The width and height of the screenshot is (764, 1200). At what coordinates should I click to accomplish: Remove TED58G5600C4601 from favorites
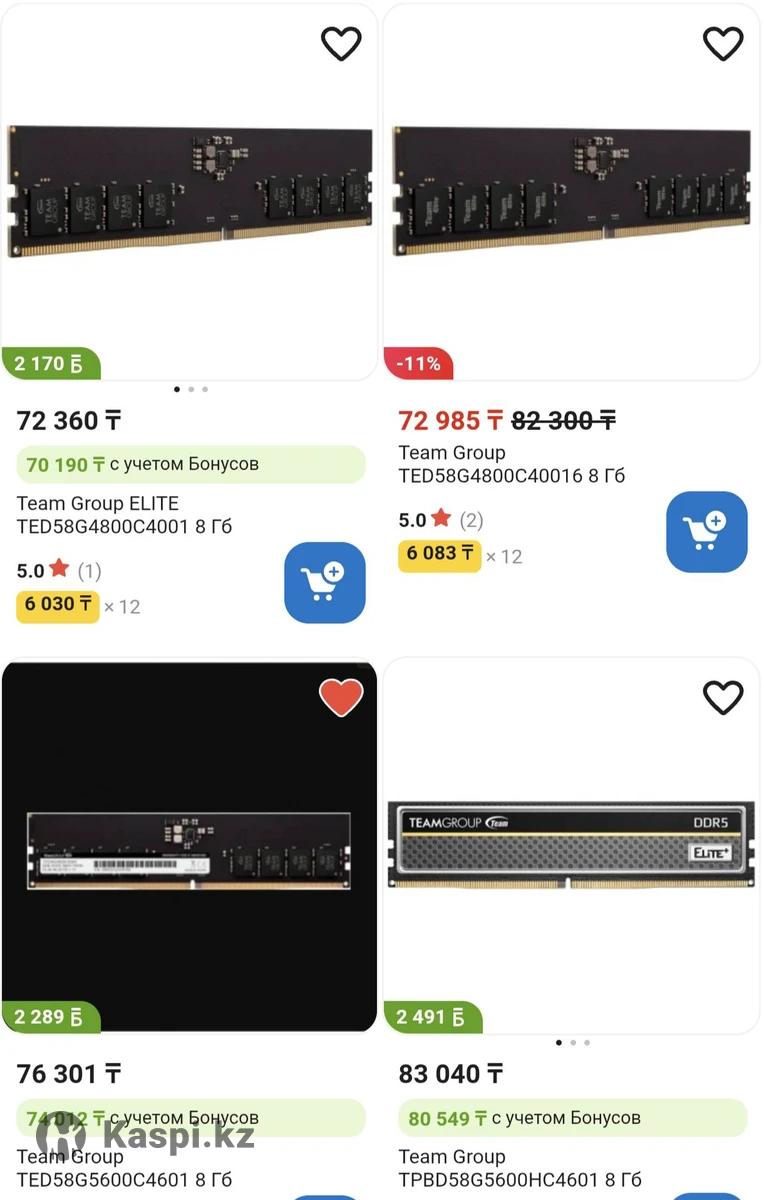(341, 697)
